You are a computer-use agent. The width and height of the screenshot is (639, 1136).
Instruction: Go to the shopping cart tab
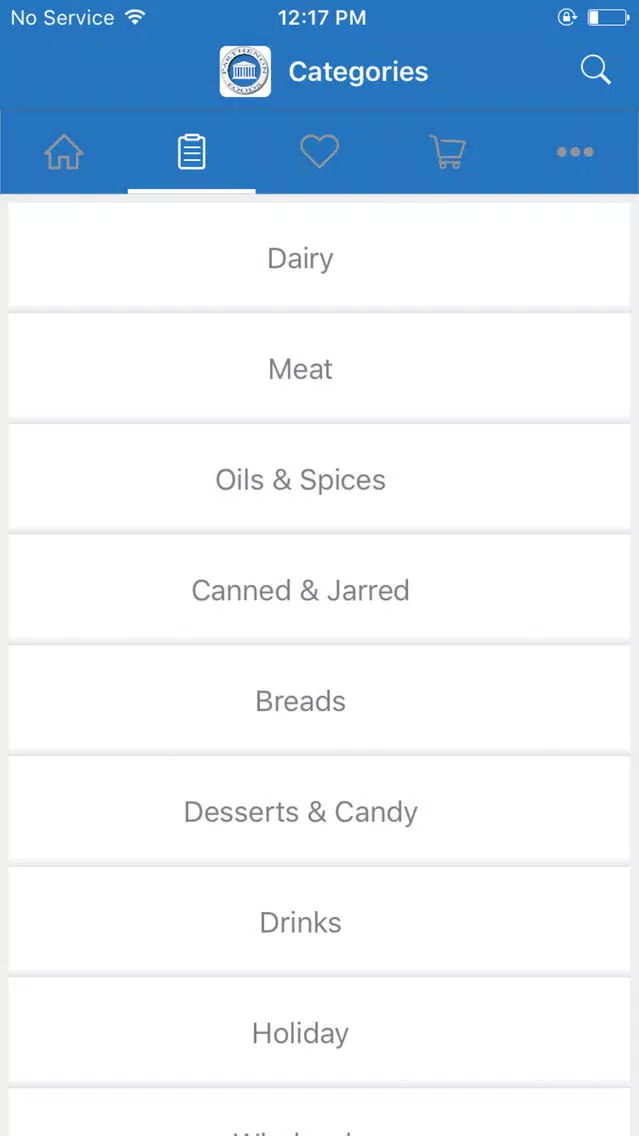pos(448,152)
